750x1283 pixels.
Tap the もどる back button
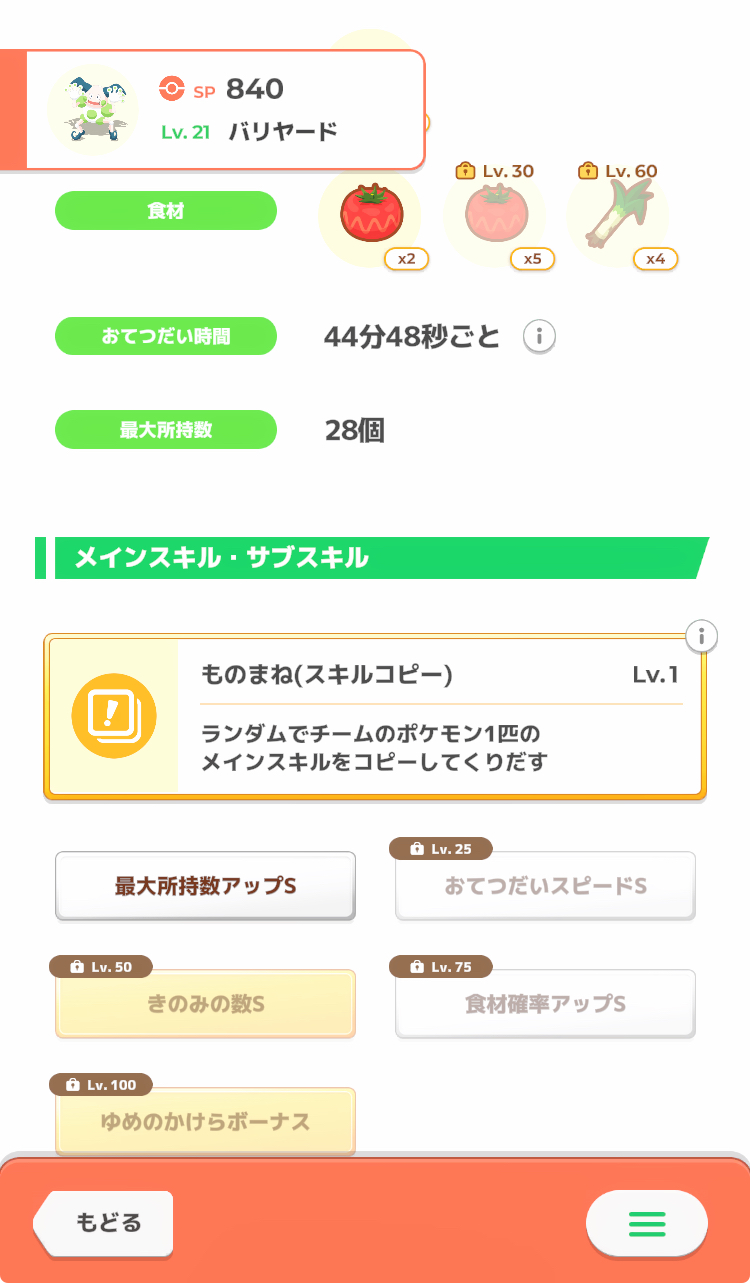[104, 1222]
